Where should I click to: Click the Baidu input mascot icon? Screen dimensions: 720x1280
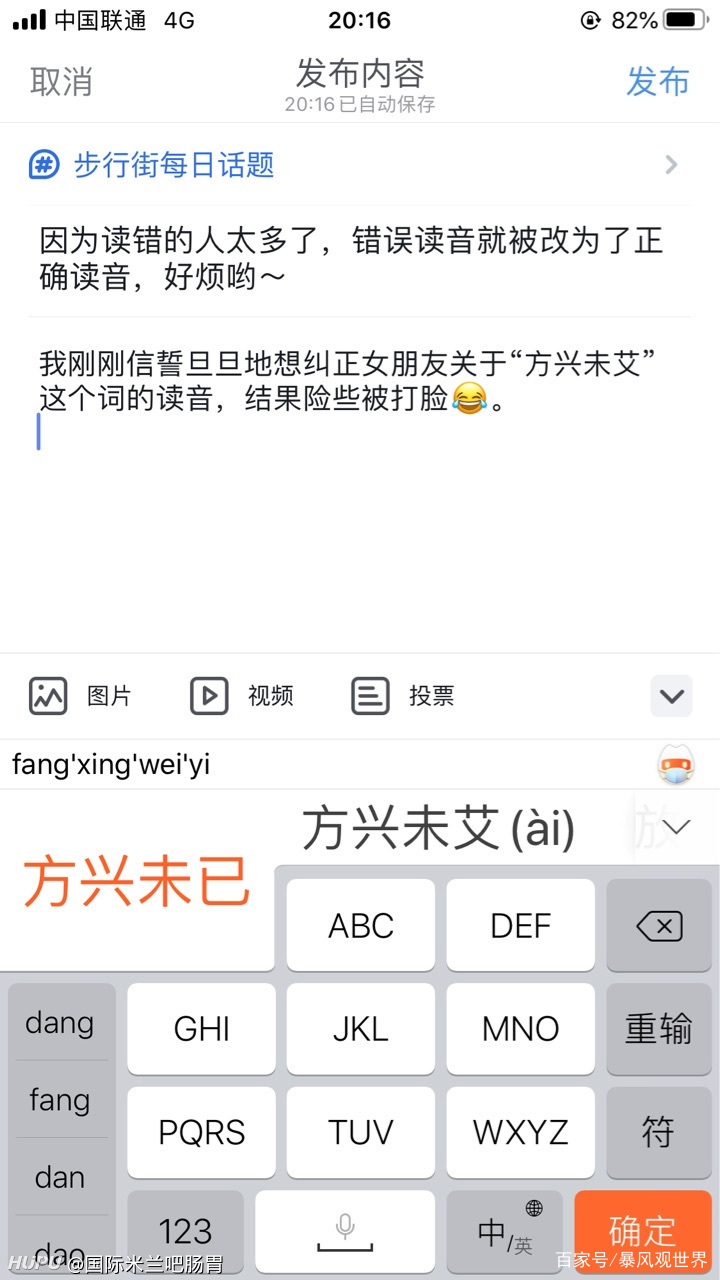click(676, 764)
